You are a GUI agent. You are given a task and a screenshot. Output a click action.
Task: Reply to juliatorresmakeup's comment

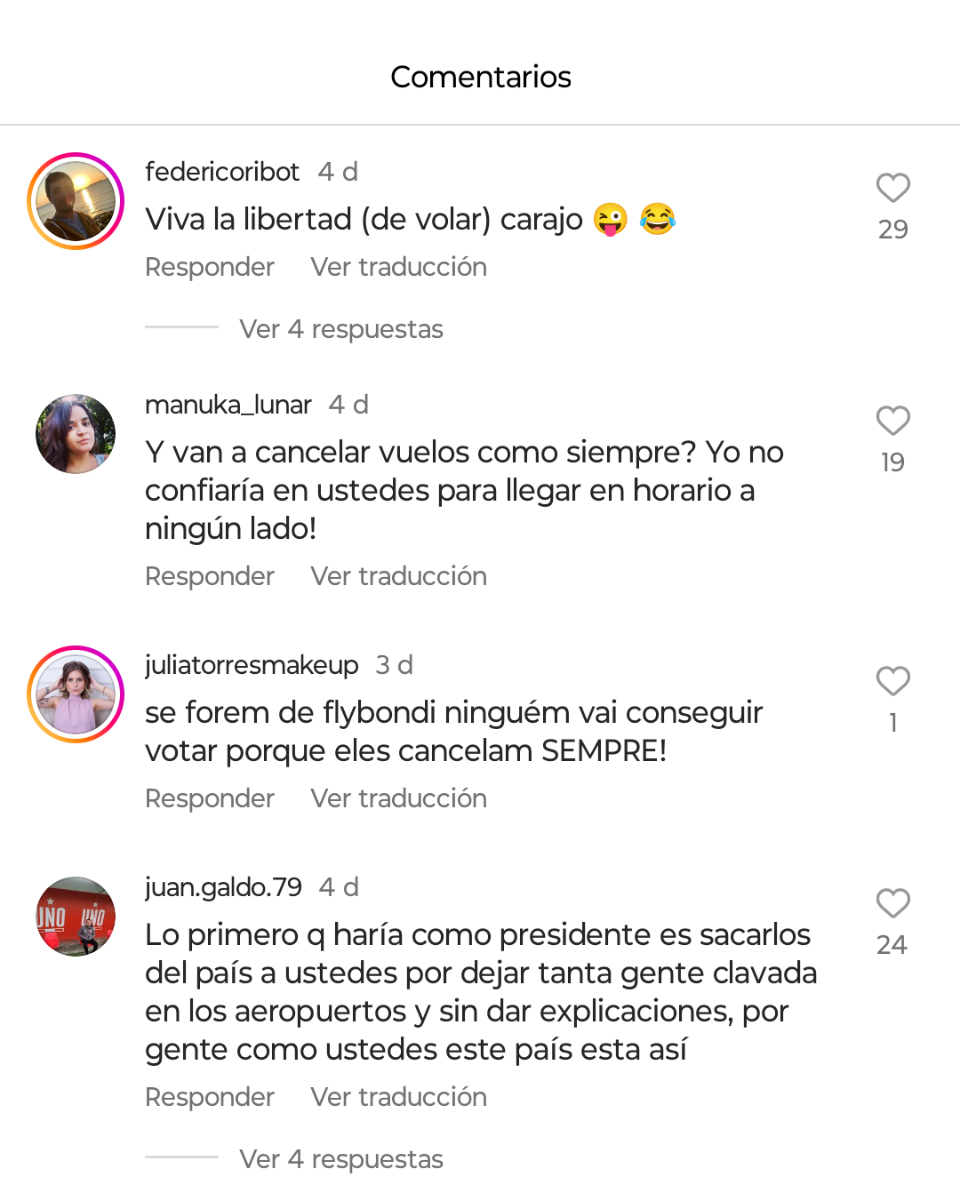(x=209, y=798)
